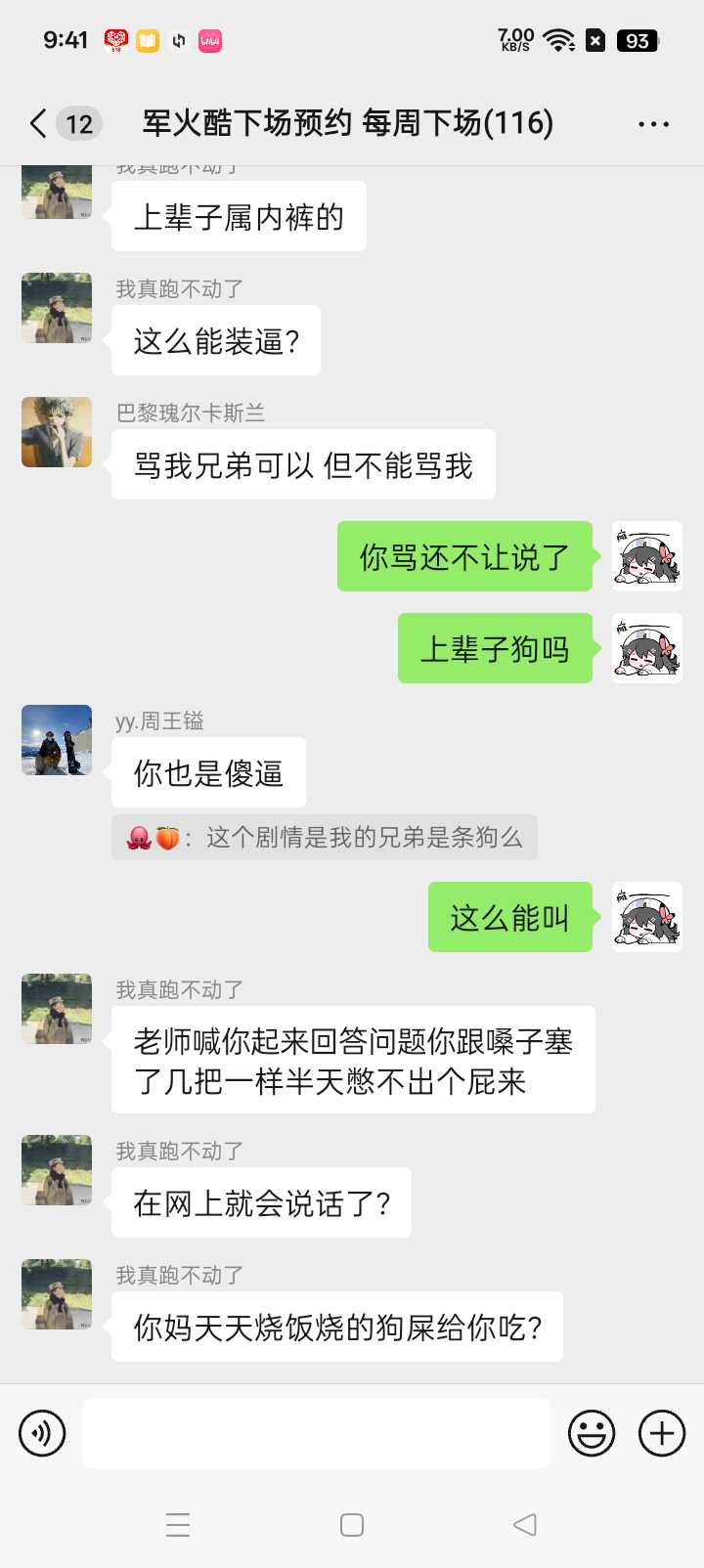Tap the system home button

[352, 1525]
